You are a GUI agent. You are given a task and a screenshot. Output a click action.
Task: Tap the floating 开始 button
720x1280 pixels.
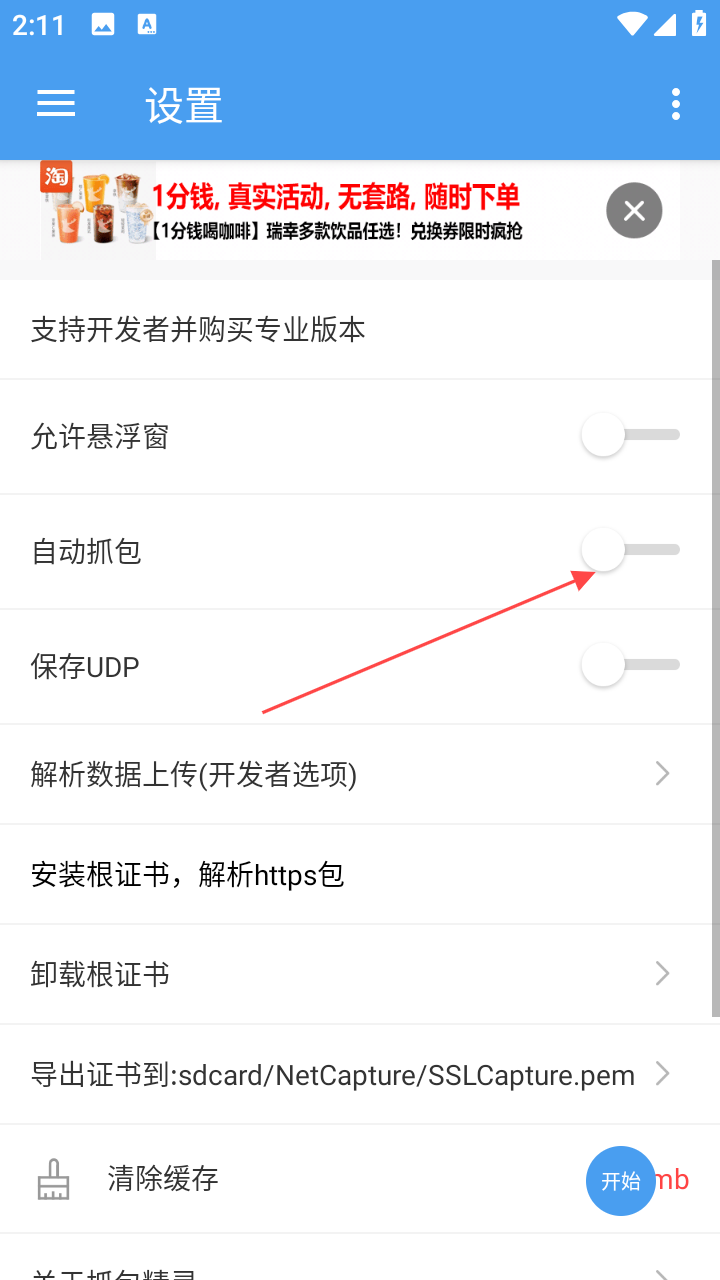620,1181
